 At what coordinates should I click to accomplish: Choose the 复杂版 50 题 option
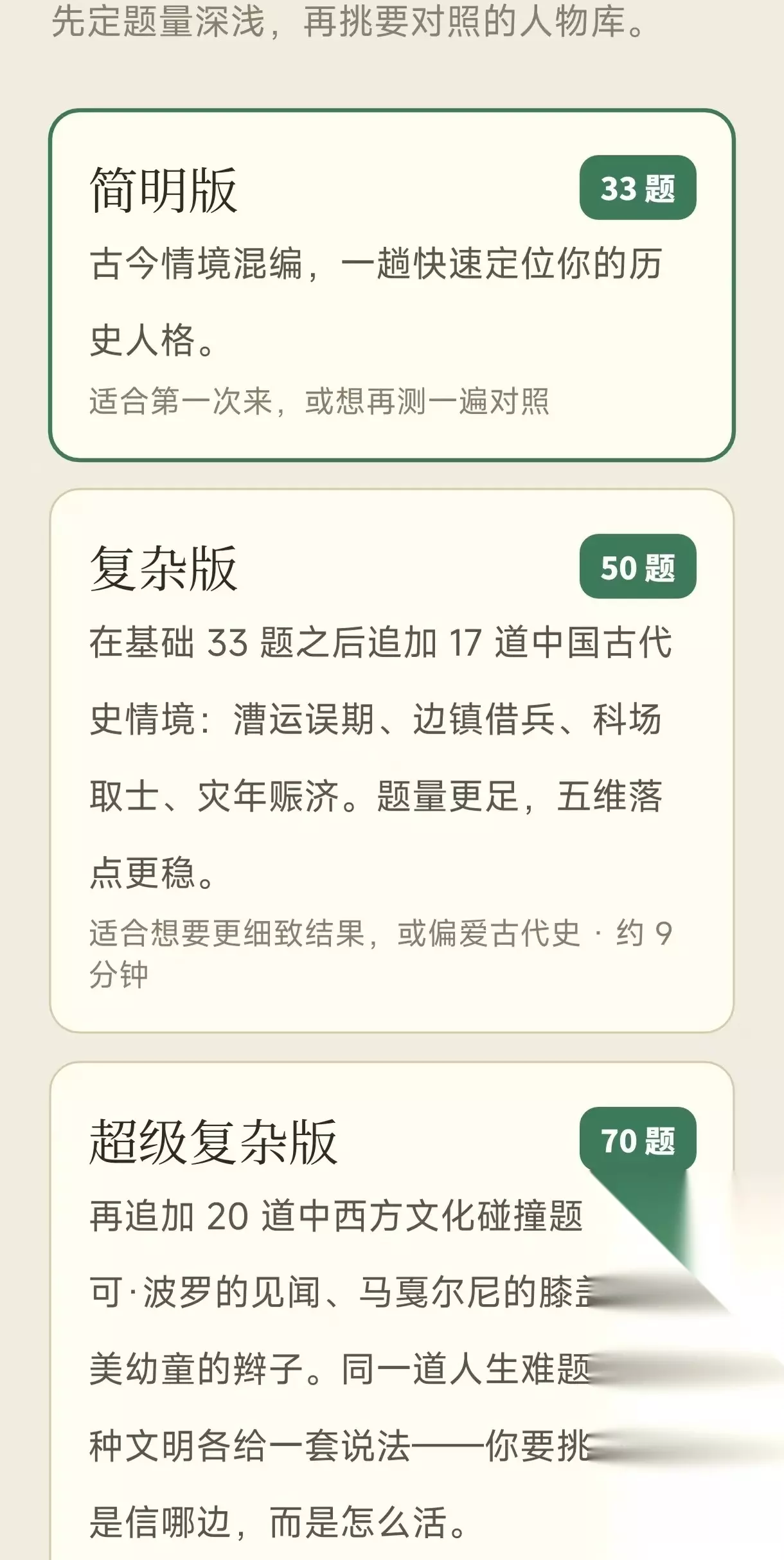tap(392, 760)
